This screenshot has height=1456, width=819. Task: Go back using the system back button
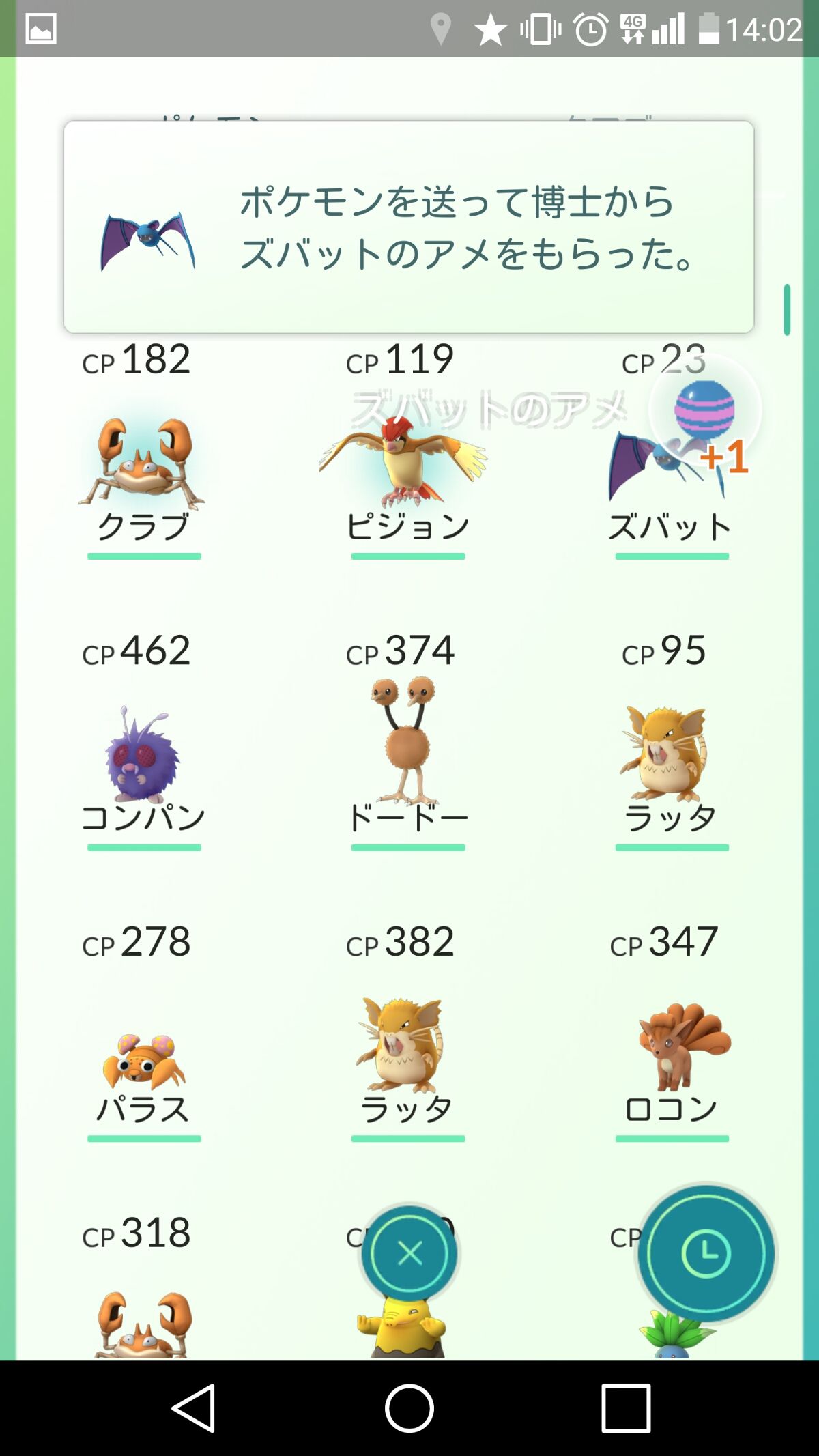(195, 1408)
